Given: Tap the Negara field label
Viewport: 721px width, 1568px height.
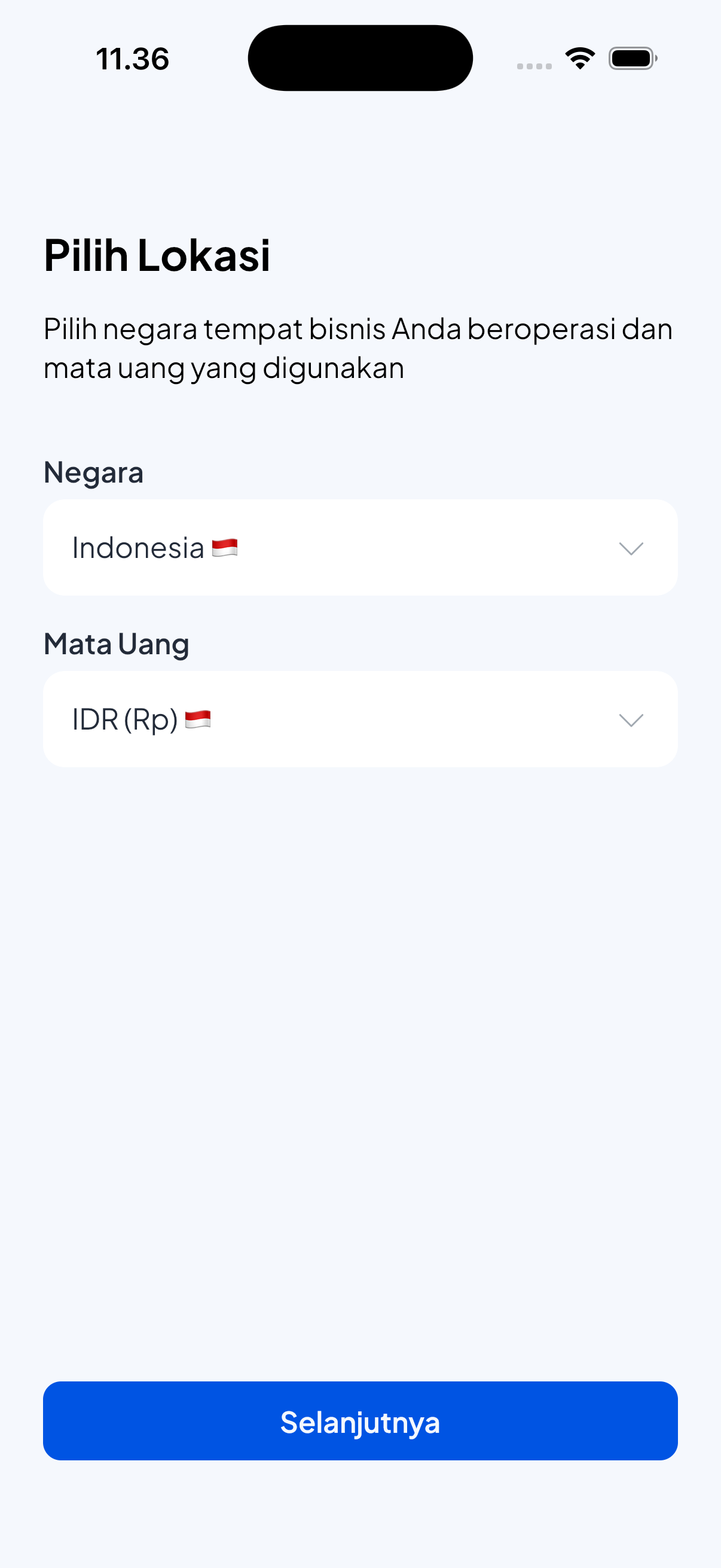Looking at the screenshot, I should coord(93,471).
